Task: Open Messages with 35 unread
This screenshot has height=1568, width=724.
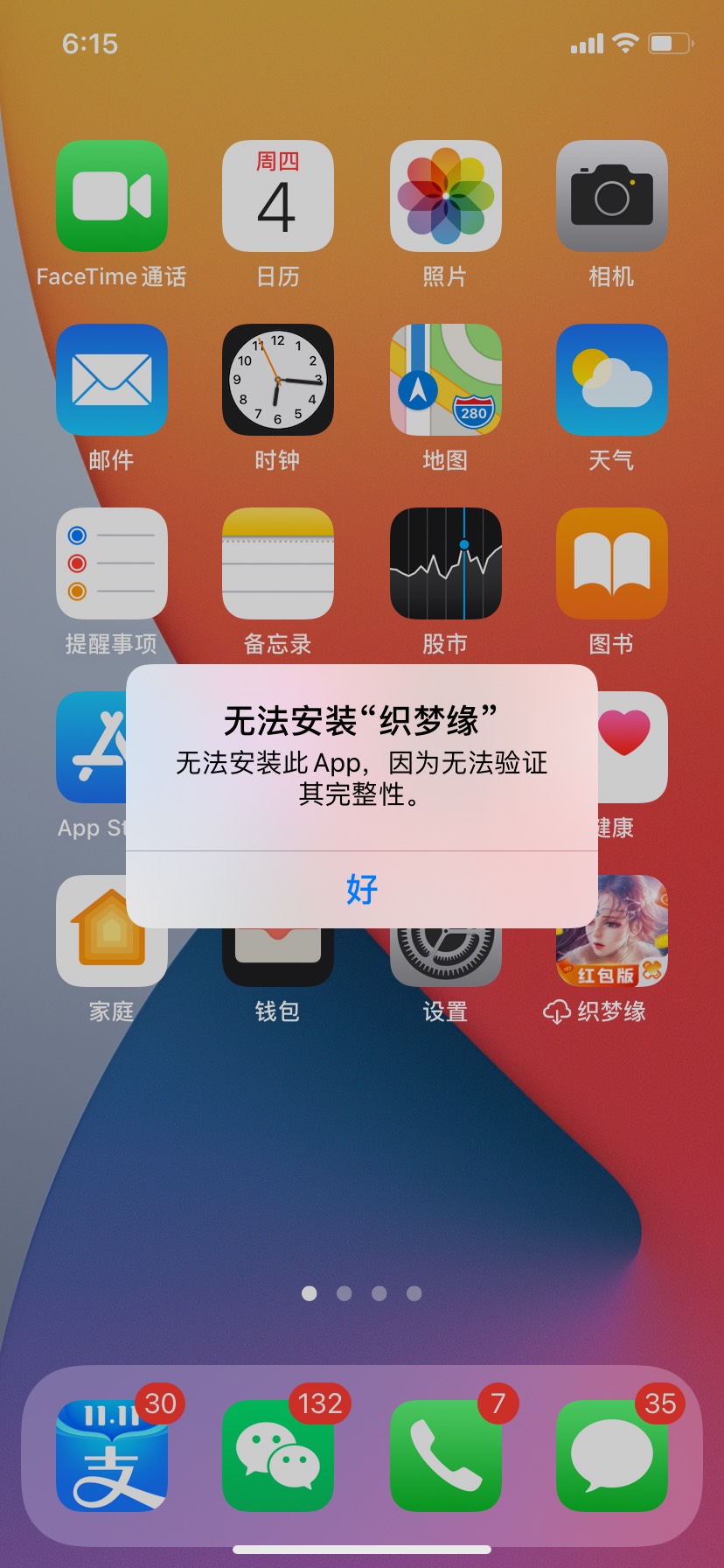Action: [611, 1456]
